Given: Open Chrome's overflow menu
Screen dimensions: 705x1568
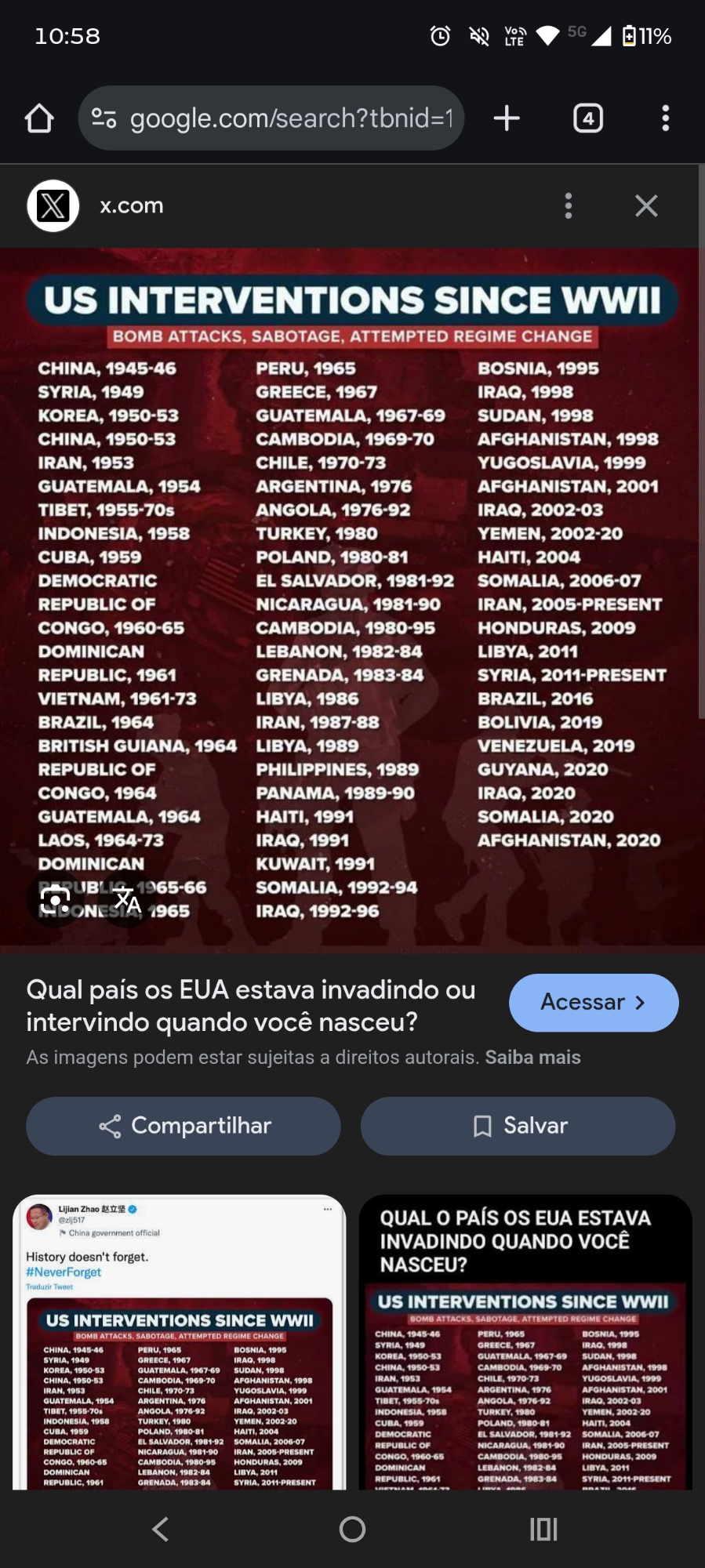Looking at the screenshot, I should [x=665, y=118].
